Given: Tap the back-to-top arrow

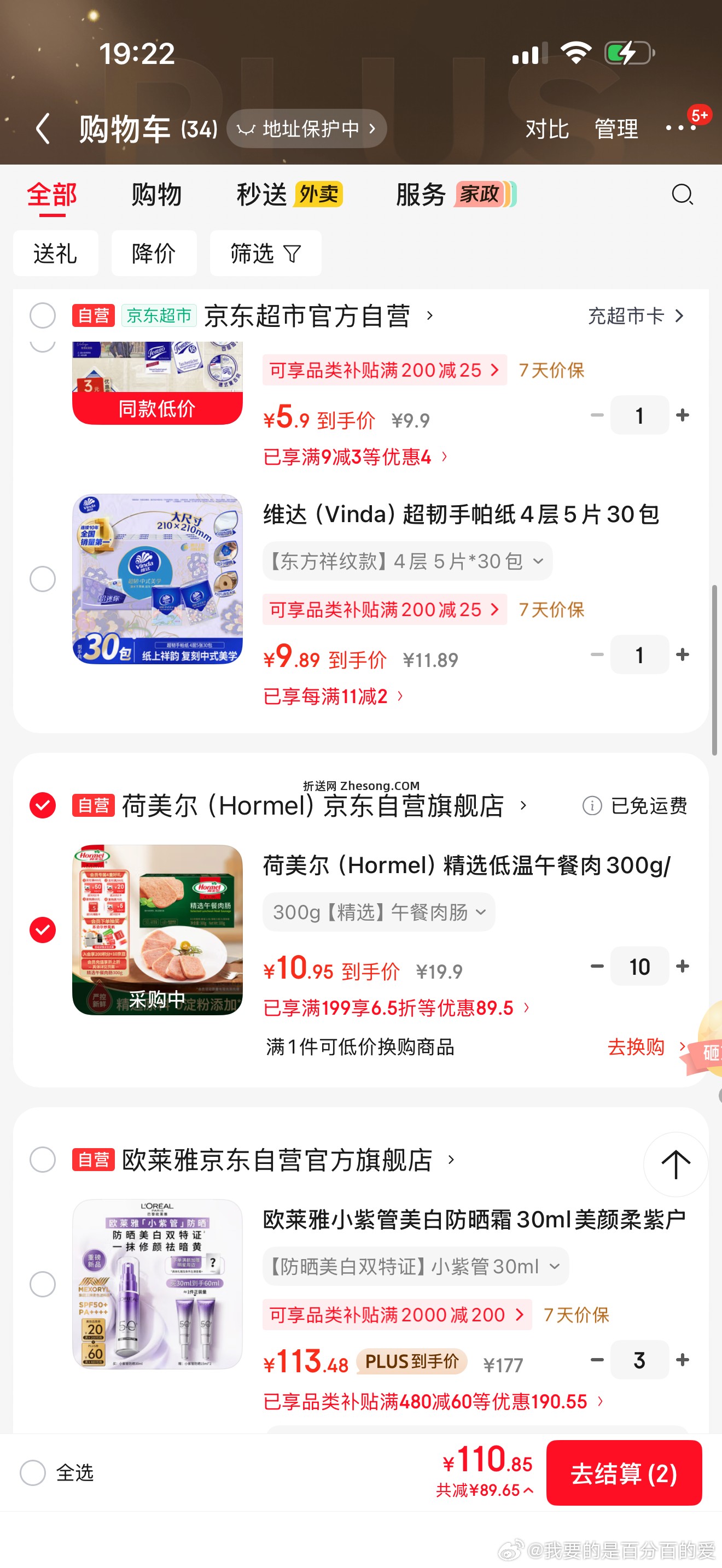Looking at the screenshot, I should tap(676, 1164).
